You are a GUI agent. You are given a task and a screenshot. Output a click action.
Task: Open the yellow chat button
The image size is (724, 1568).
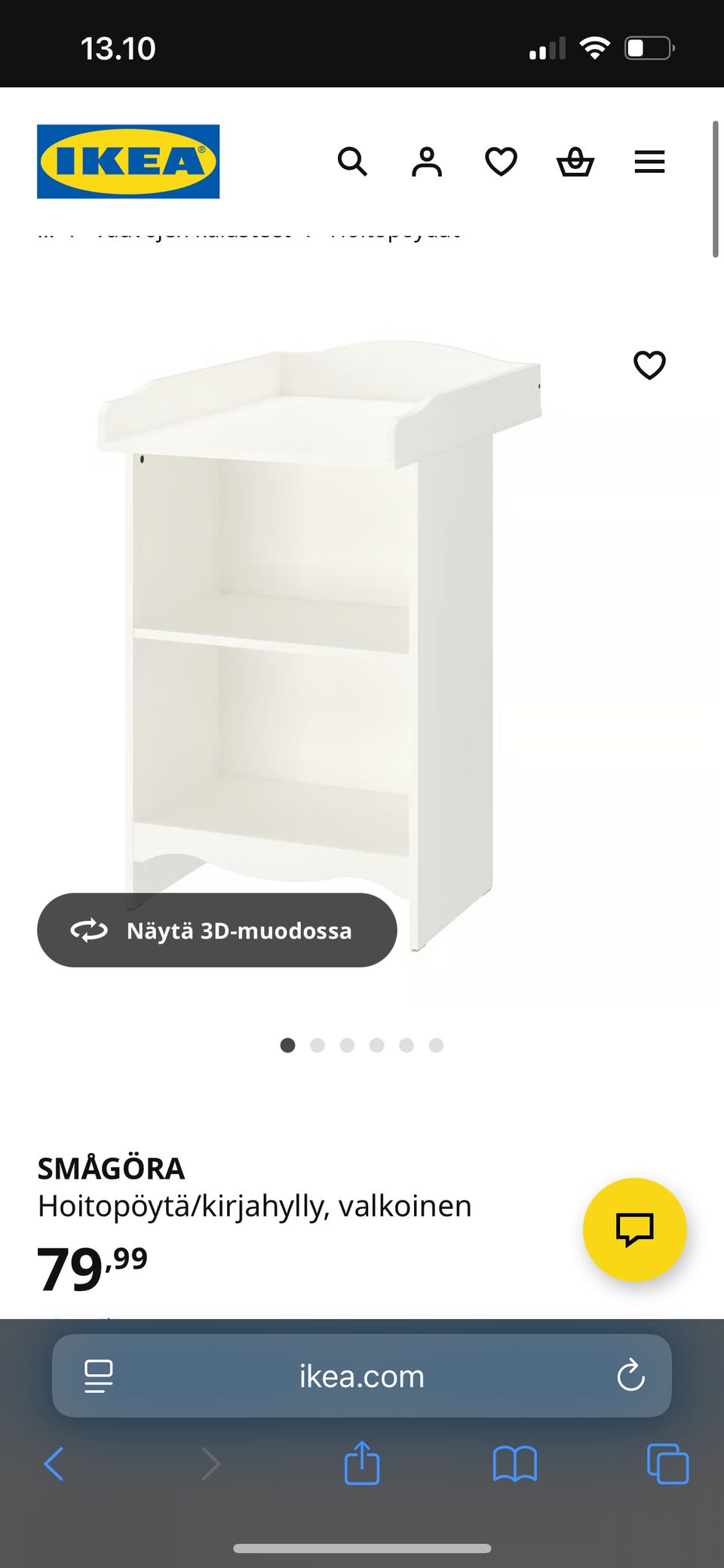[635, 1229]
